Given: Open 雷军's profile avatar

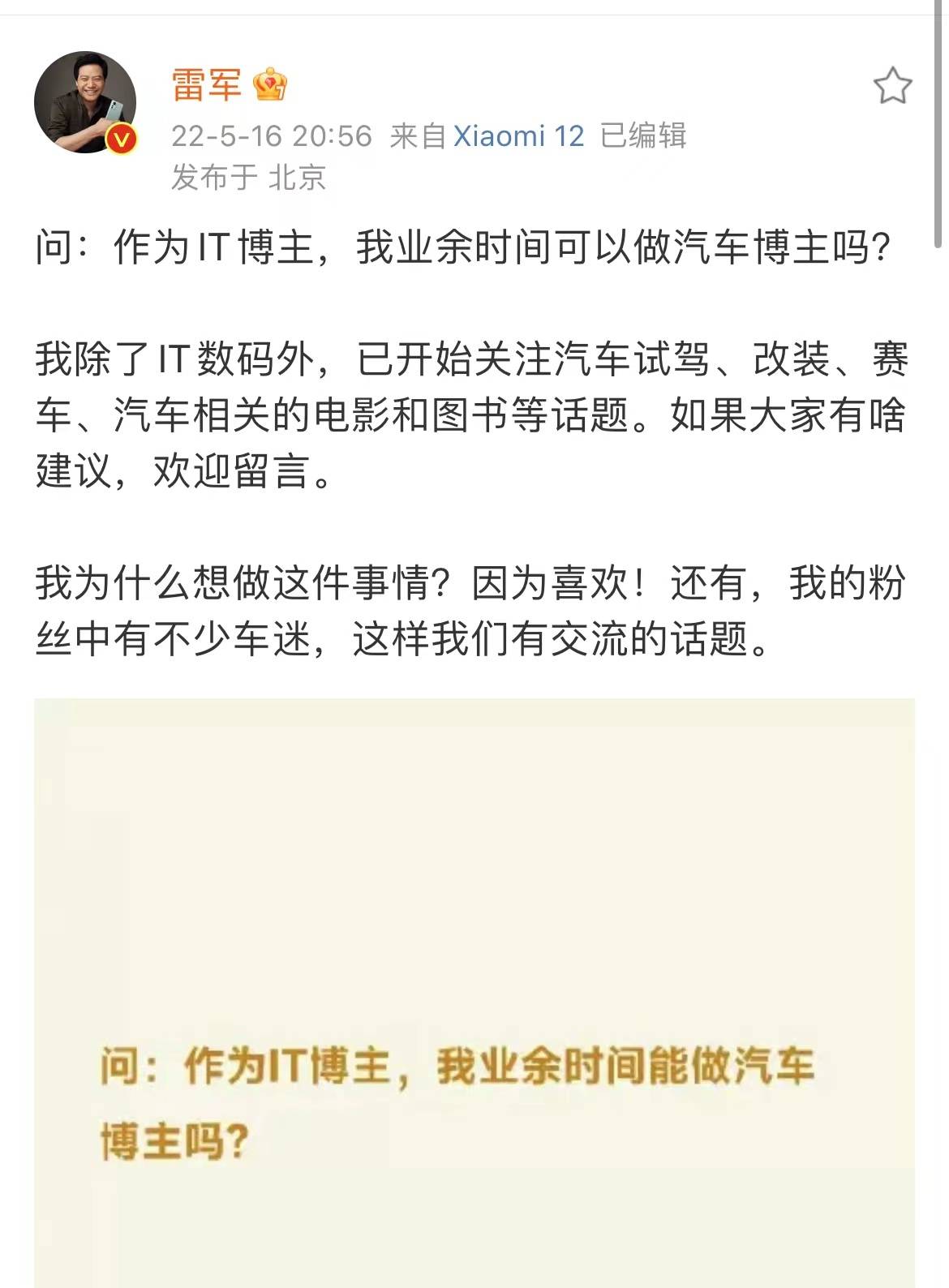Looking at the screenshot, I should [84, 102].
